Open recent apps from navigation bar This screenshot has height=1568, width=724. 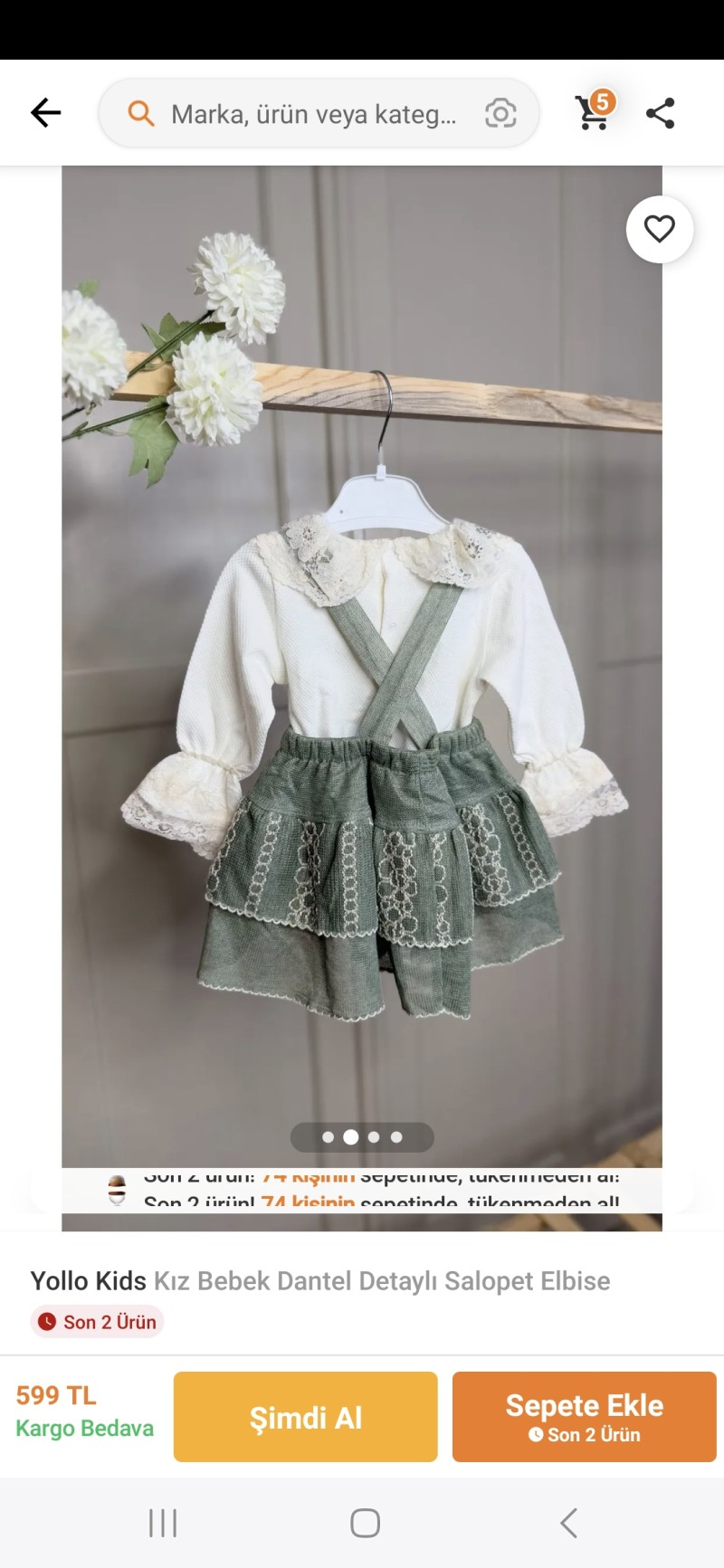(163, 1524)
